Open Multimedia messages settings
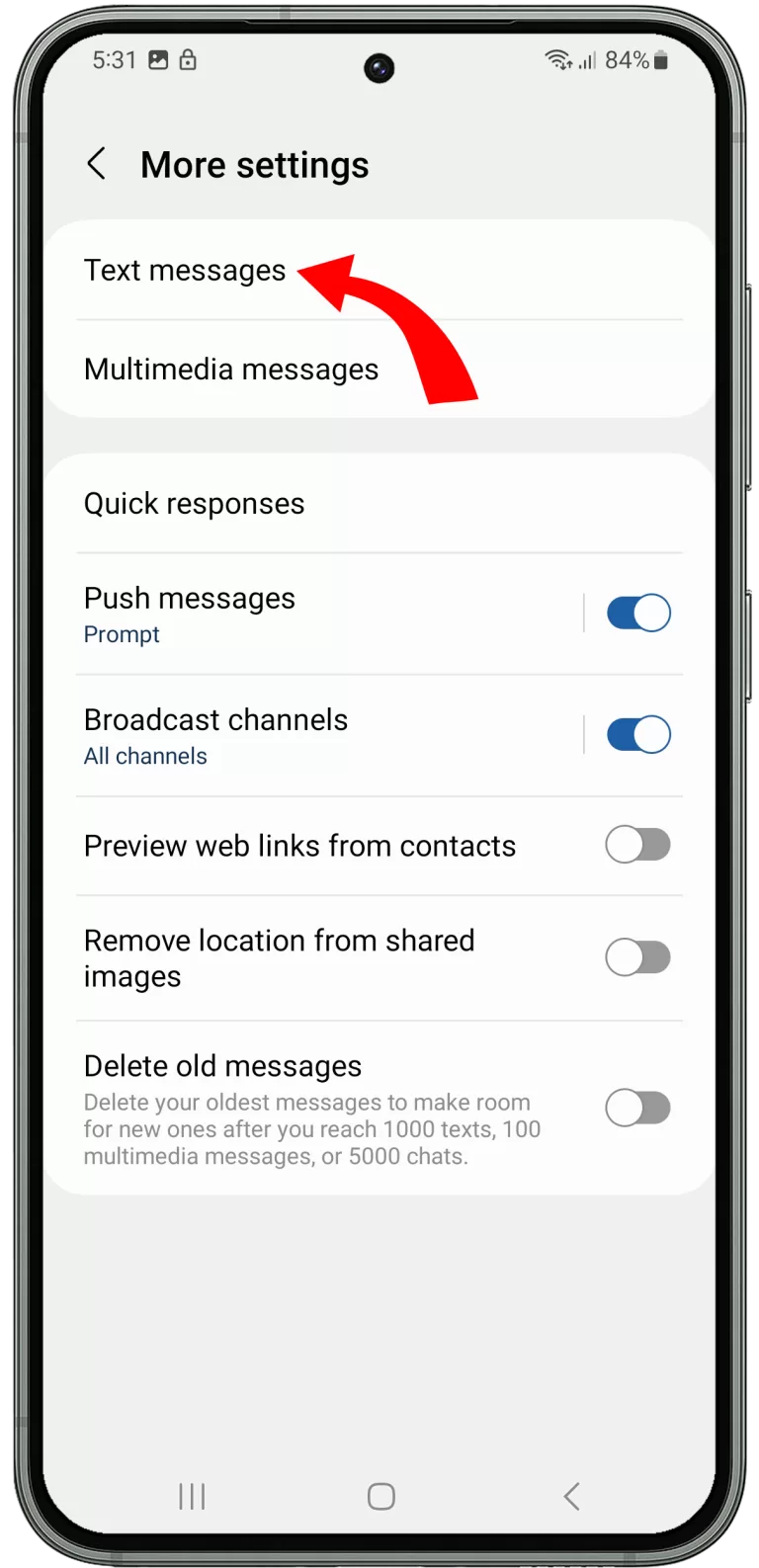Image resolution: width=759 pixels, height=1568 pixels. pyautogui.click(x=379, y=369)
